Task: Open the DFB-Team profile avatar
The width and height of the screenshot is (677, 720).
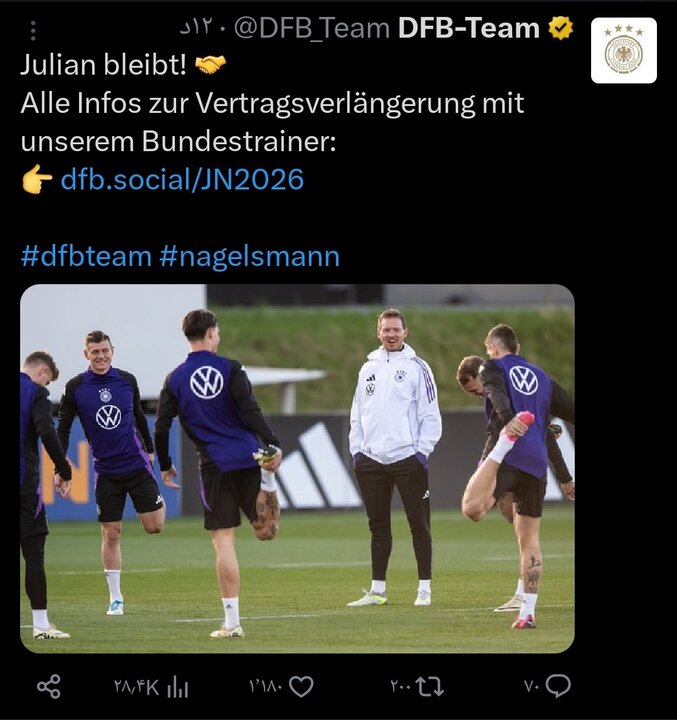Action: [624, 50]
